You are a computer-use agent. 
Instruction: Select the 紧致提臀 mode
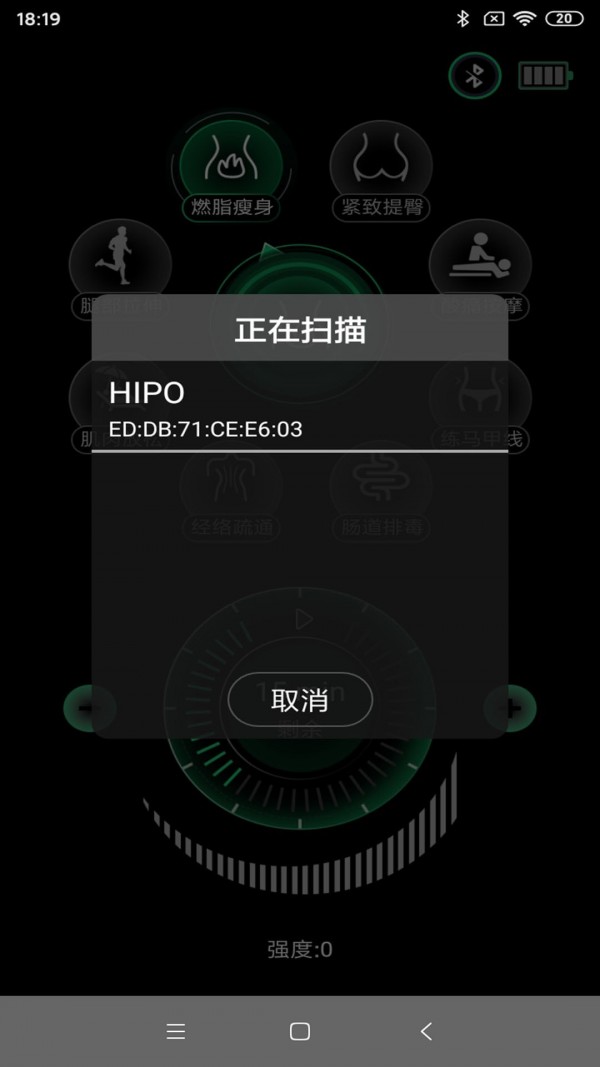(381, 170)
